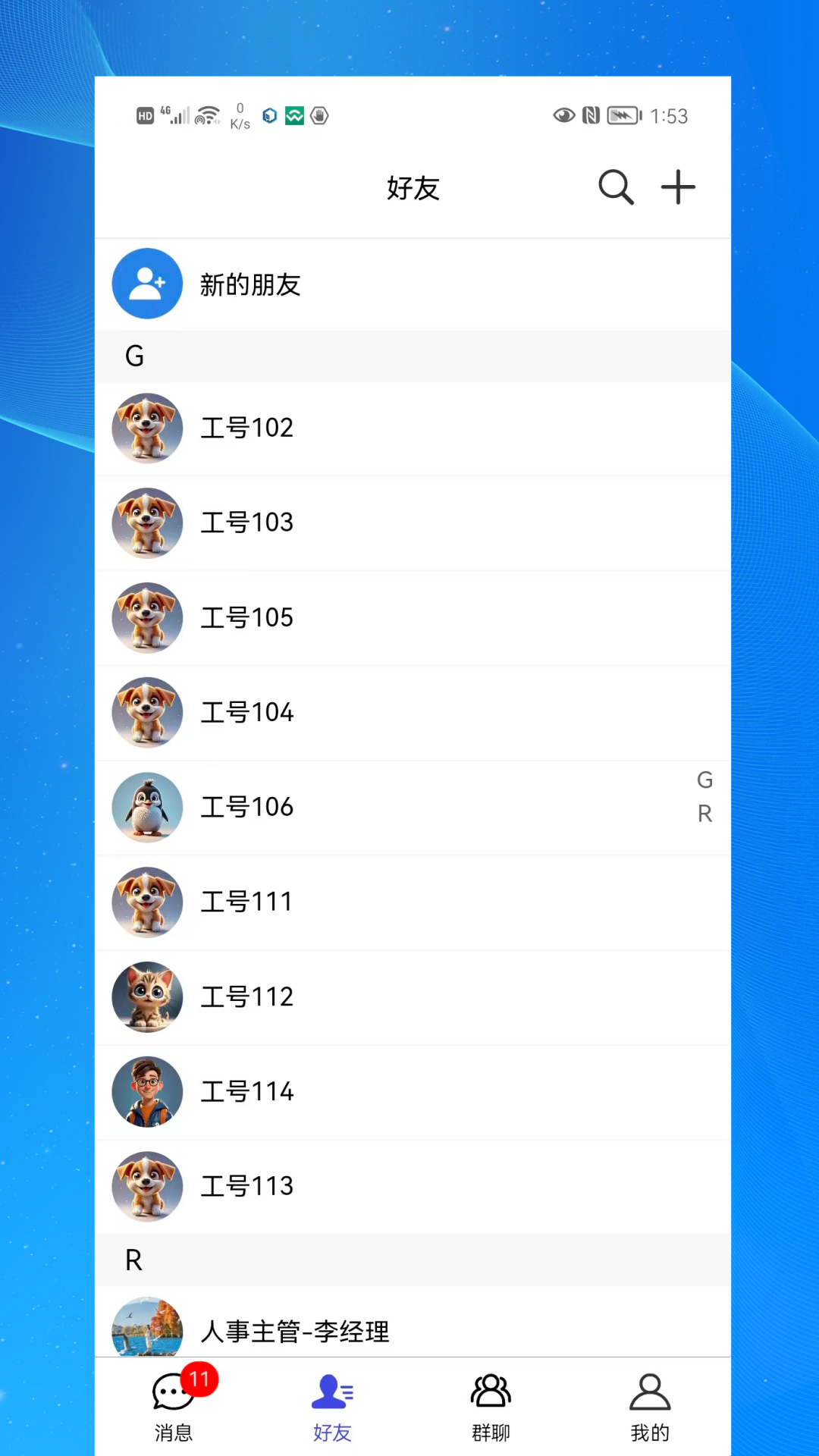Screen dimensions: 819x1456
Task: Open contact 工号114
Action: click(x=413, y=1092)
